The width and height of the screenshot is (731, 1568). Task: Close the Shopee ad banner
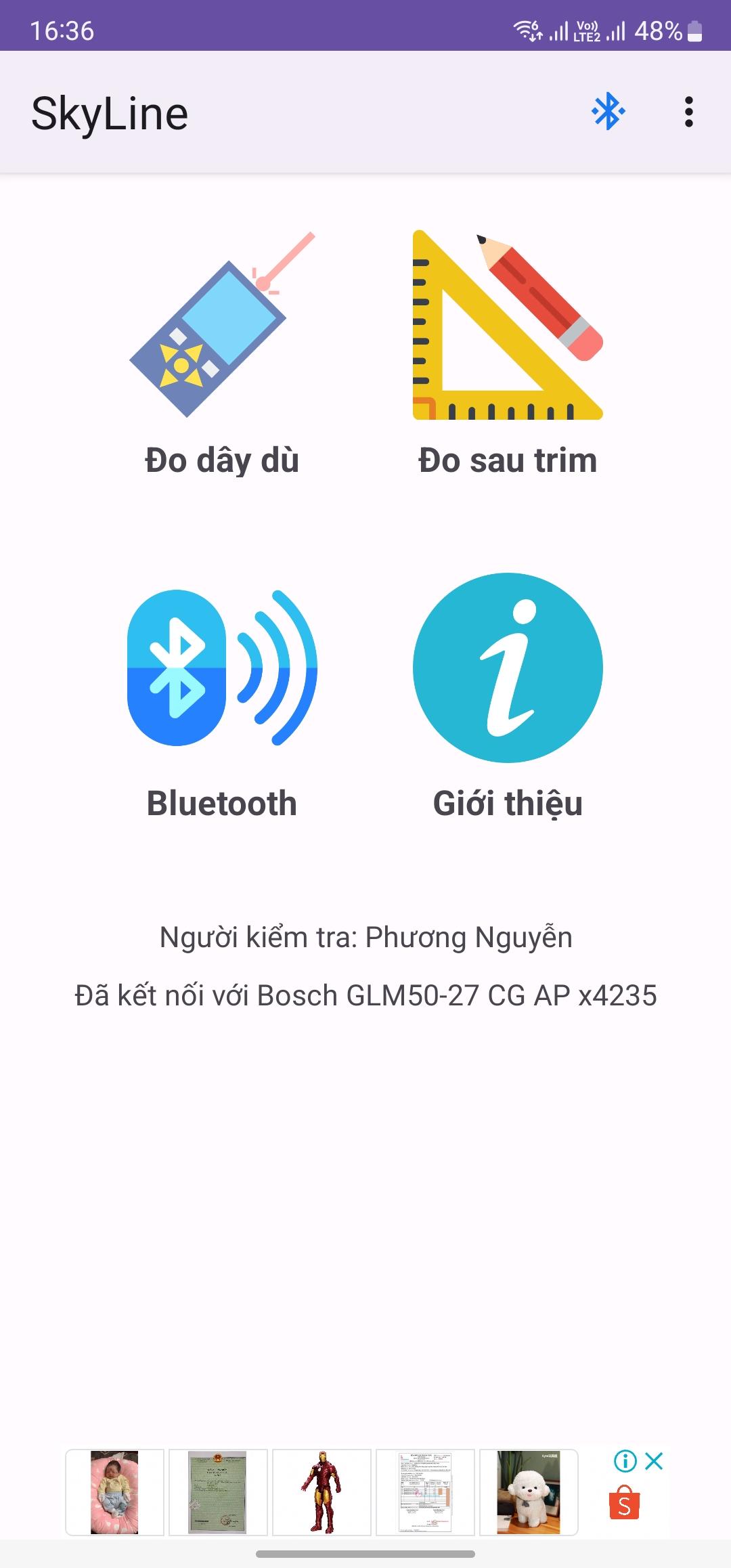tap(654, 1461)
